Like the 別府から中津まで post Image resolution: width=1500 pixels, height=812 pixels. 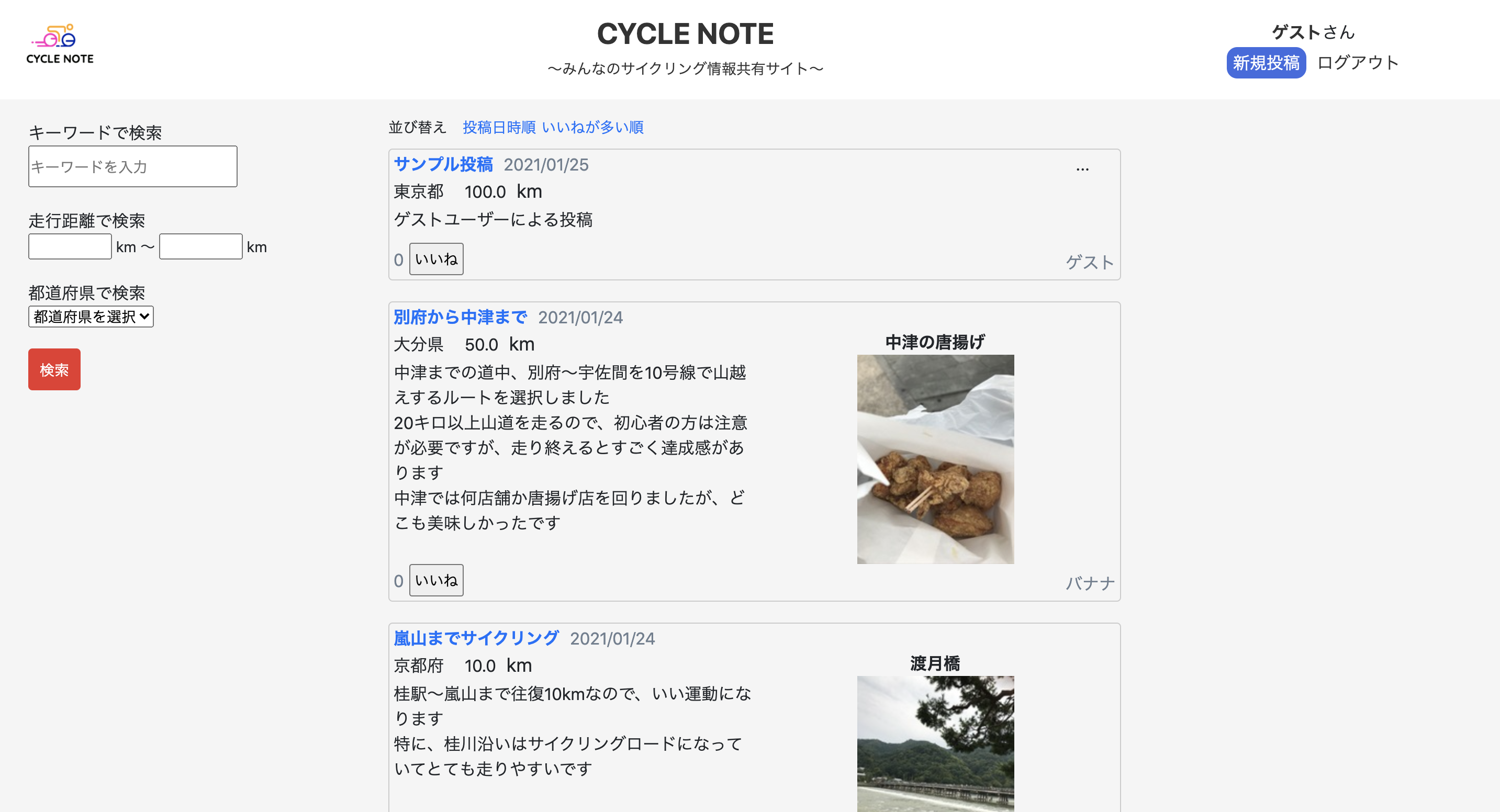435,580
